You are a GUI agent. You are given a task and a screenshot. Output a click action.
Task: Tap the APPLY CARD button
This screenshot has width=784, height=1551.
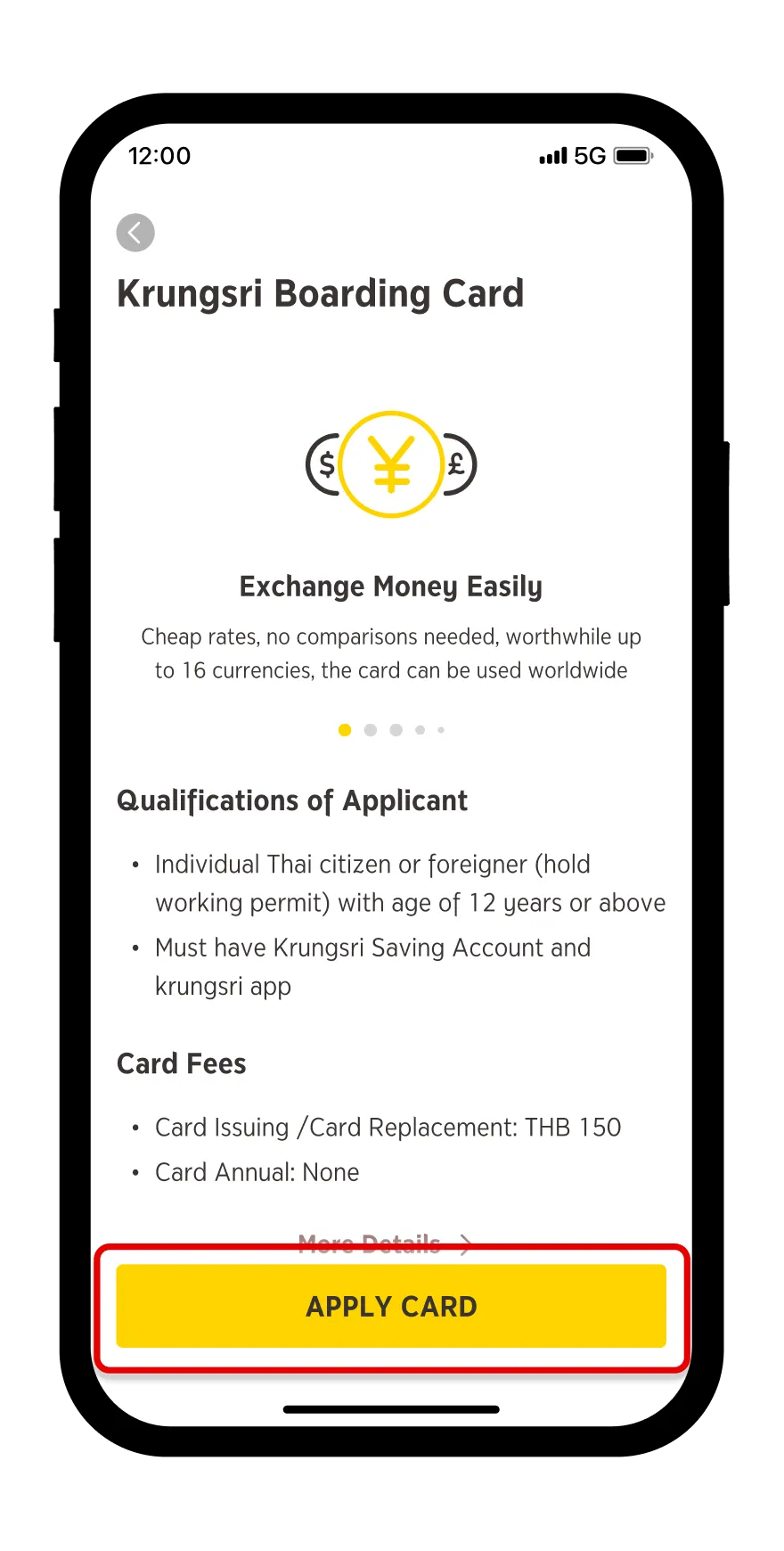click(x=391, y=1306)
